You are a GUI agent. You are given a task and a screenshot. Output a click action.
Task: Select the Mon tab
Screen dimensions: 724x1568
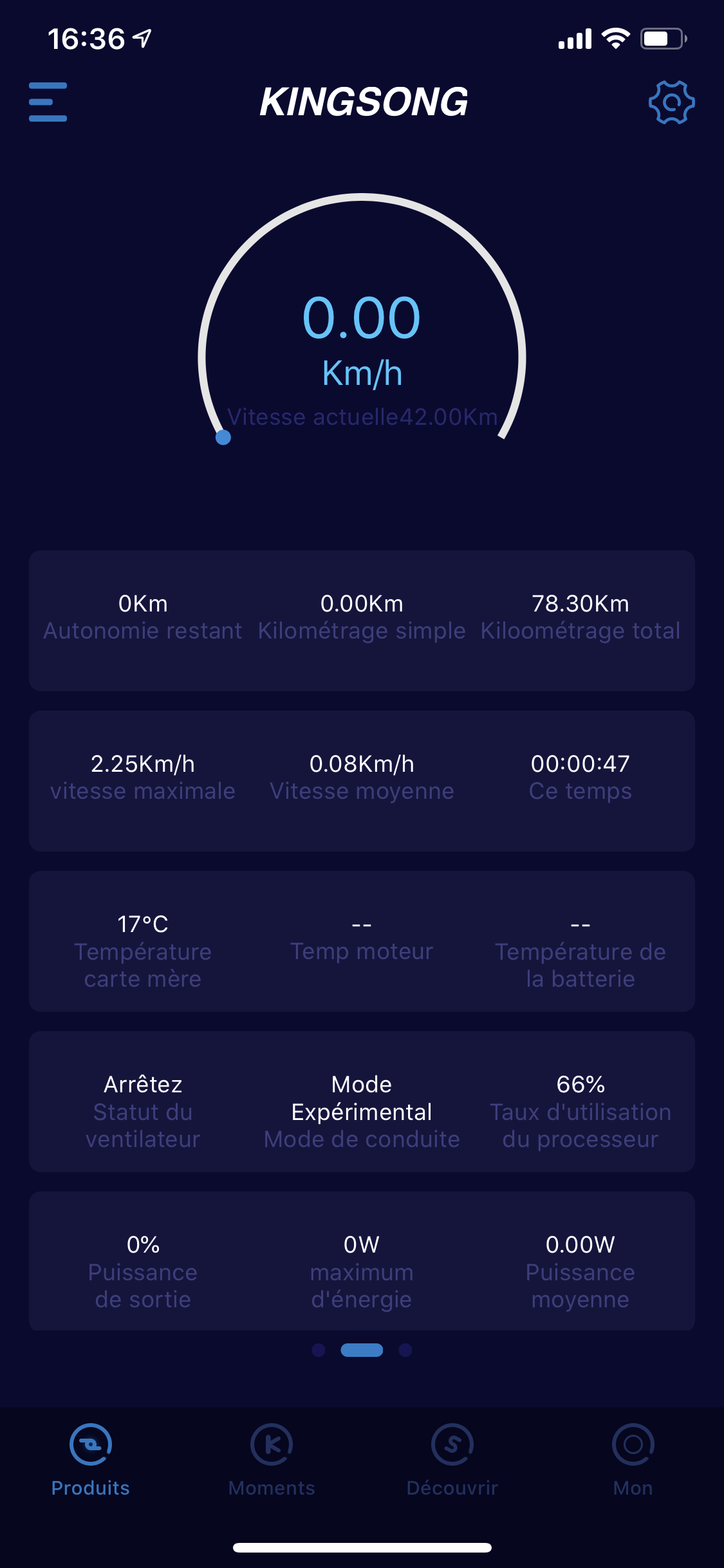click(x=633, y=1460)
